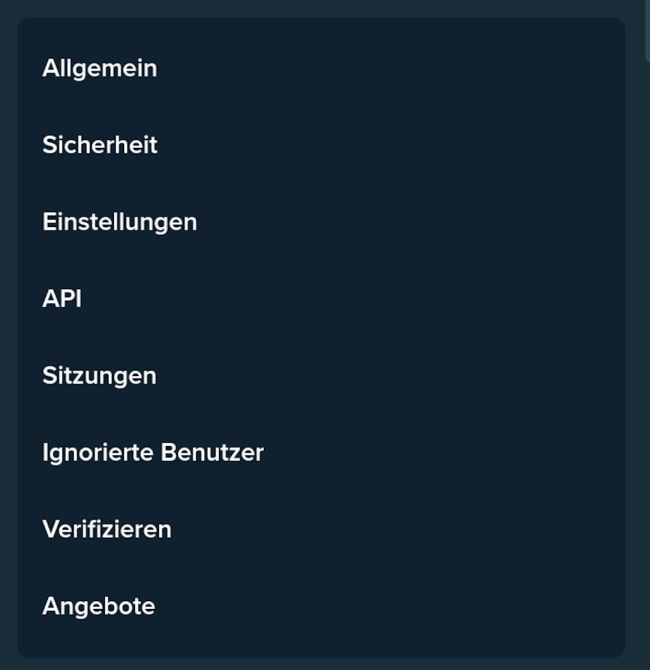
Task: Select the Einstellungen menu item
Action: coord(119,222)
